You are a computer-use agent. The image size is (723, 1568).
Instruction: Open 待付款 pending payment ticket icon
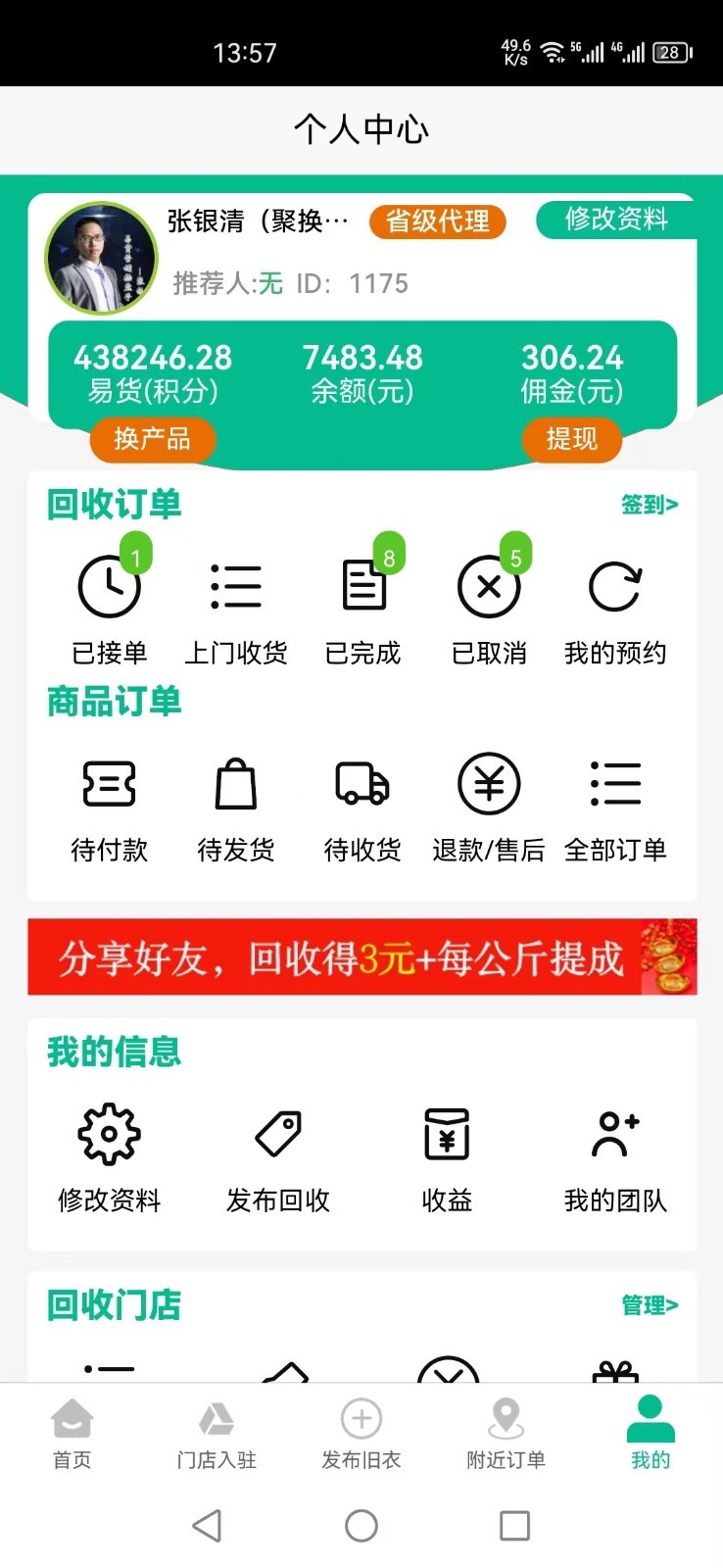(x=110, y=784)
